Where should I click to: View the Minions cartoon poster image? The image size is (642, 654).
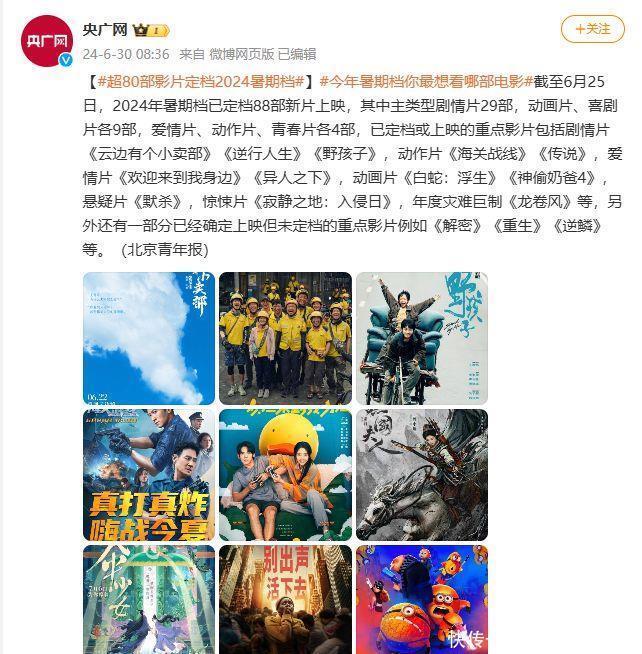(421, 599)
